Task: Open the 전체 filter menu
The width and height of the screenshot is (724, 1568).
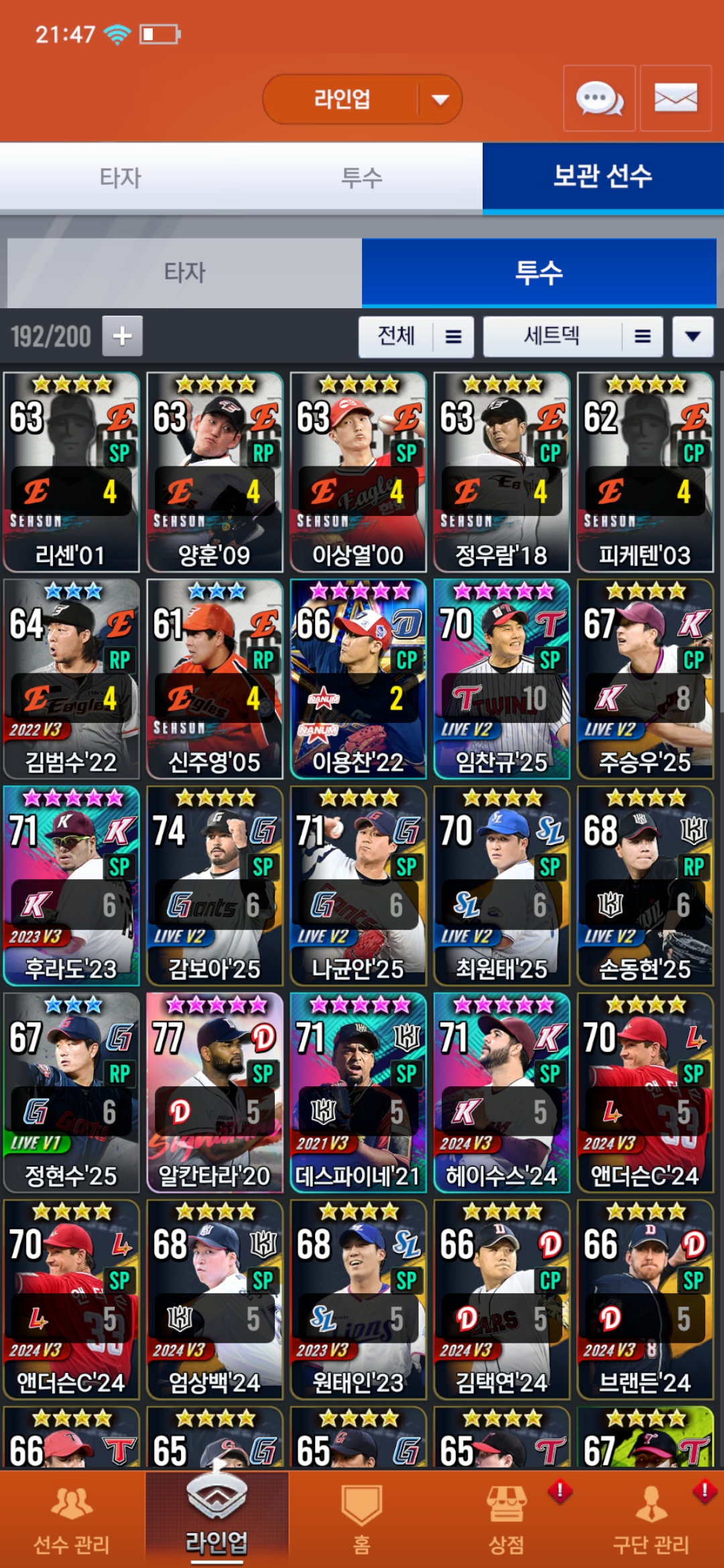Action: pyautogui.click(x=416, y=336)
